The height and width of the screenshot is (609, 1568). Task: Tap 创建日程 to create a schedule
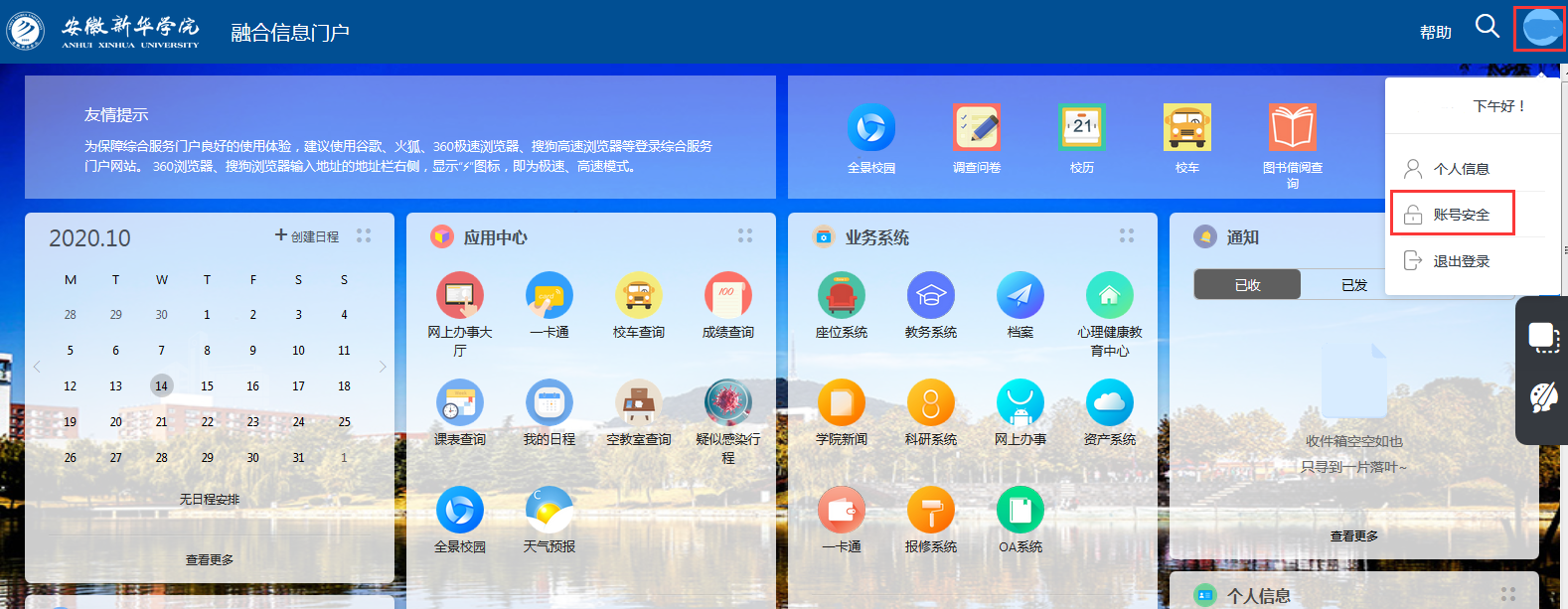(x=307, y=236)
